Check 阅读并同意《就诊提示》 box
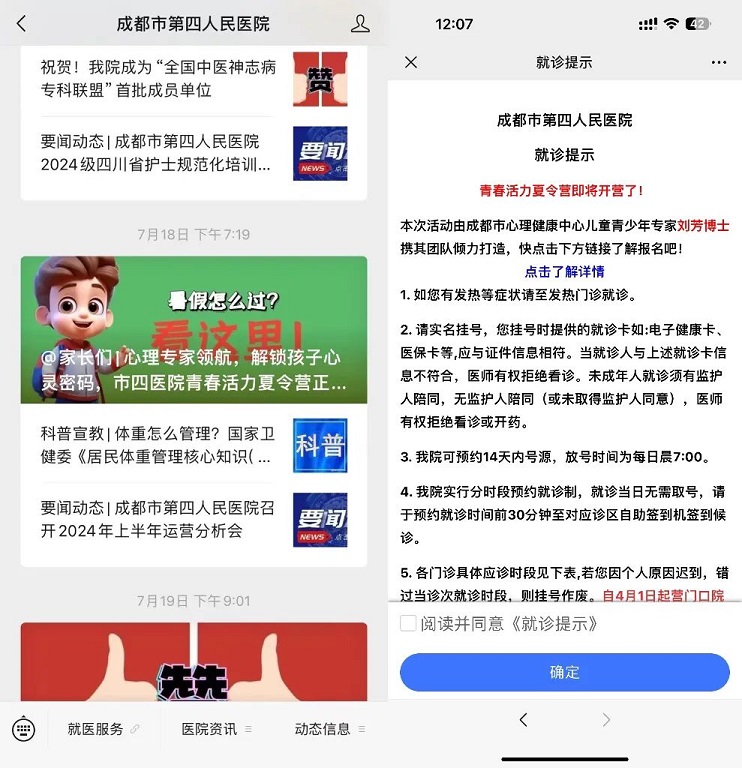This screenshot has width=742, height=768. click(x=408, y=623)
